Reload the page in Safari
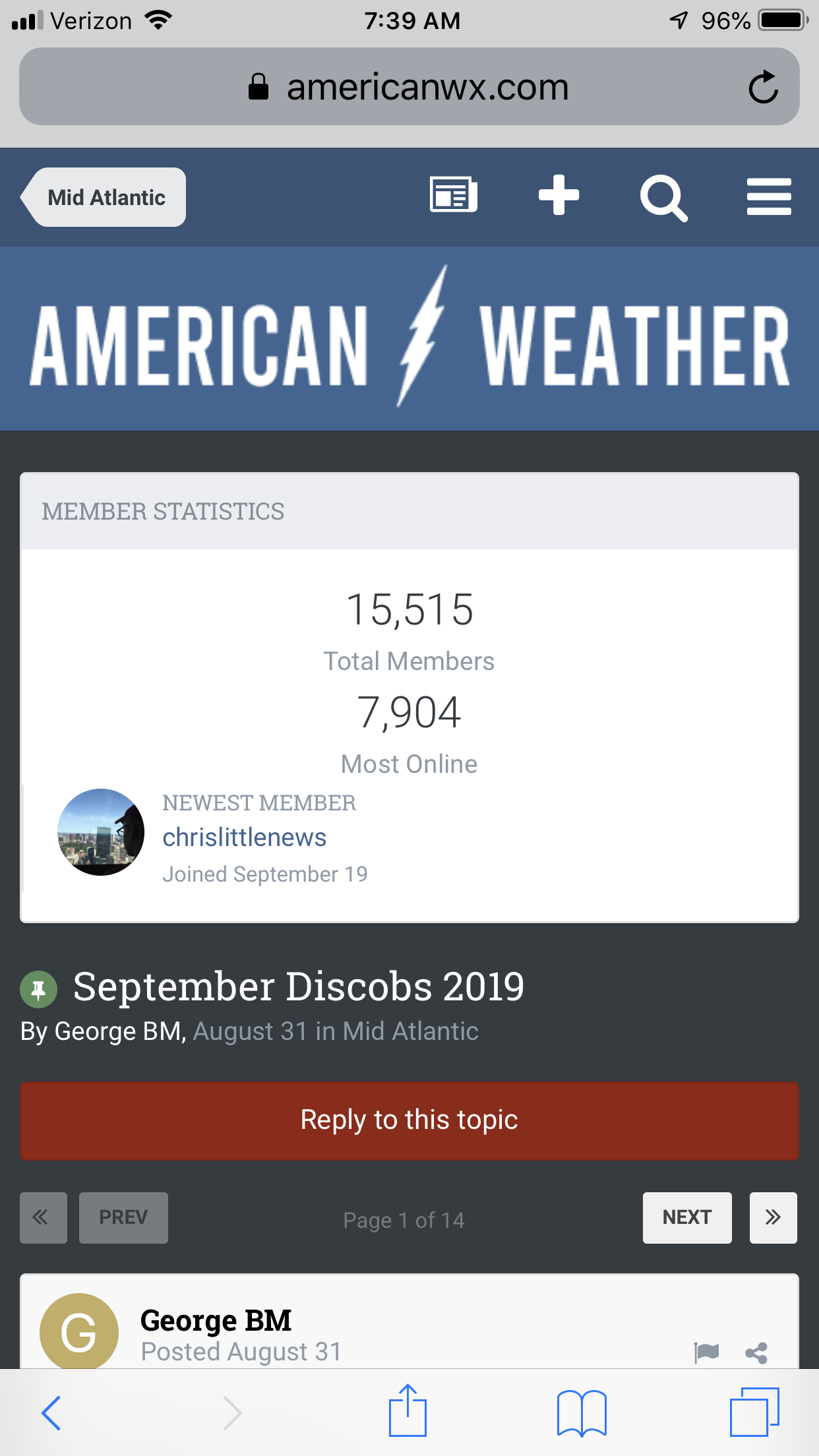 pyautogui.click(x=763, y=87)
